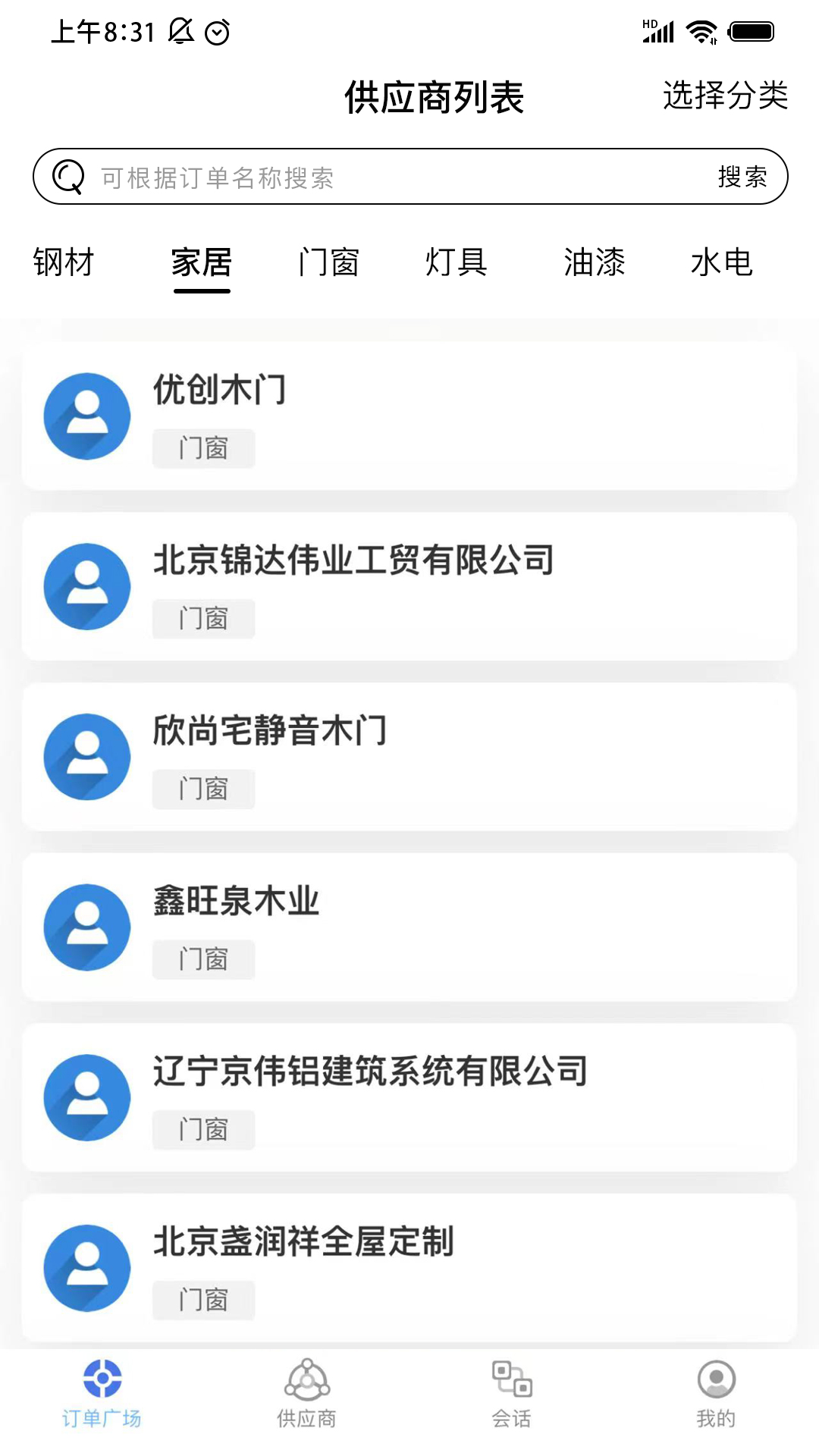The image size is (819, 1456).
Task: Switch to 供应商 bottom tab
Action: click(x=306, y=1394)
